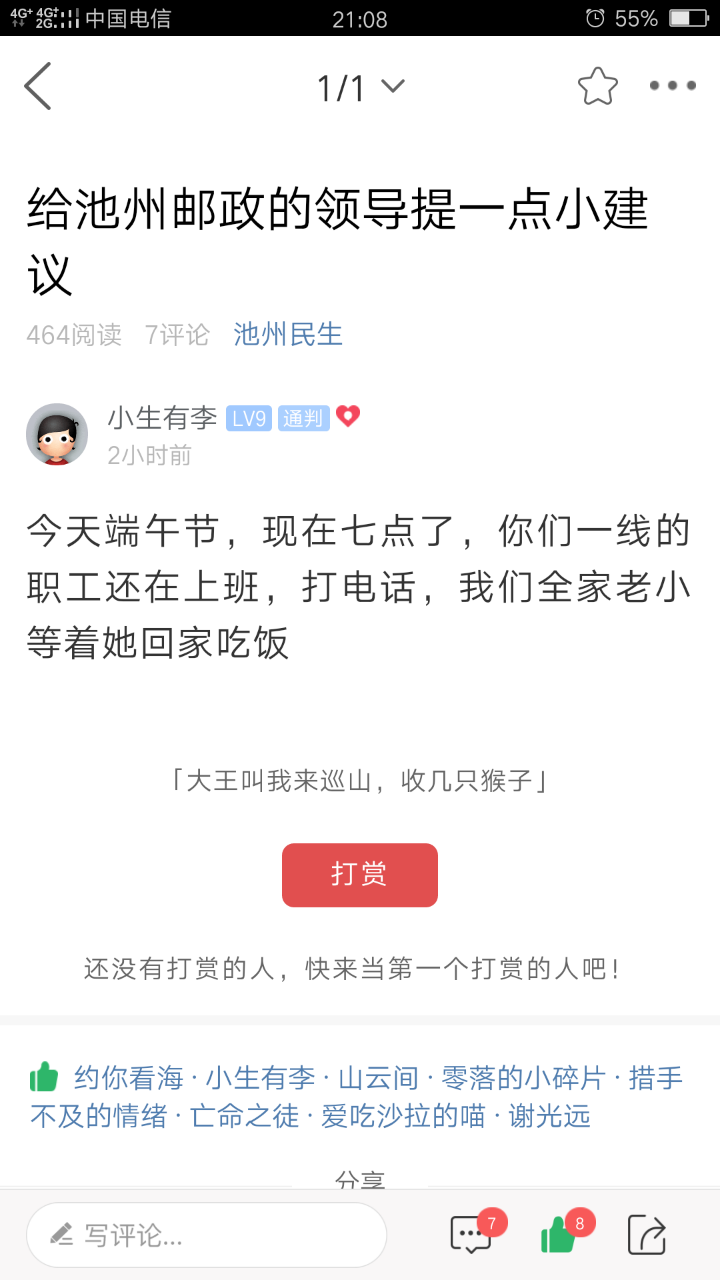Go back using the top-left arrow

pos(38,86)
